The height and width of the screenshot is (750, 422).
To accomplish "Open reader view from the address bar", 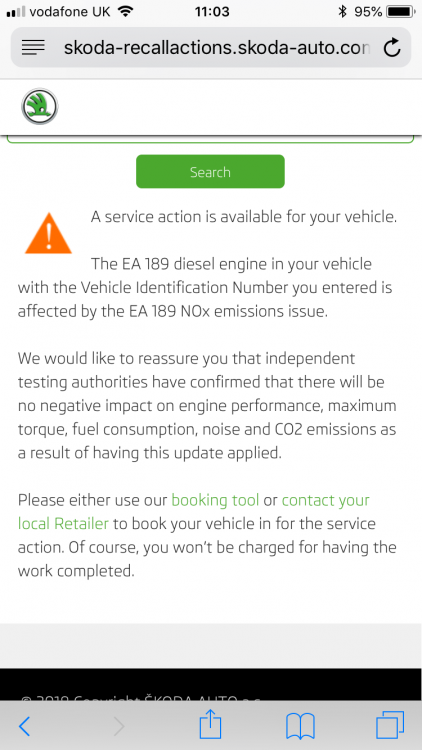I will pyautogui.click(x=33, y=47).
